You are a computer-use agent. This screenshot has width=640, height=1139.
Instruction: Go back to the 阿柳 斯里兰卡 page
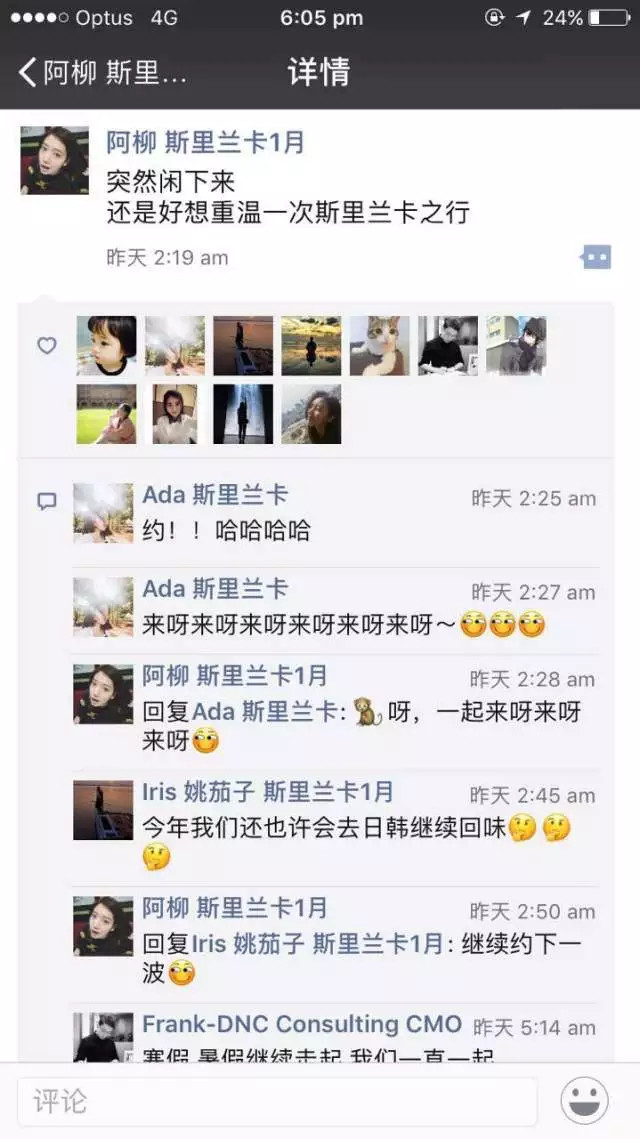(100, 73)
